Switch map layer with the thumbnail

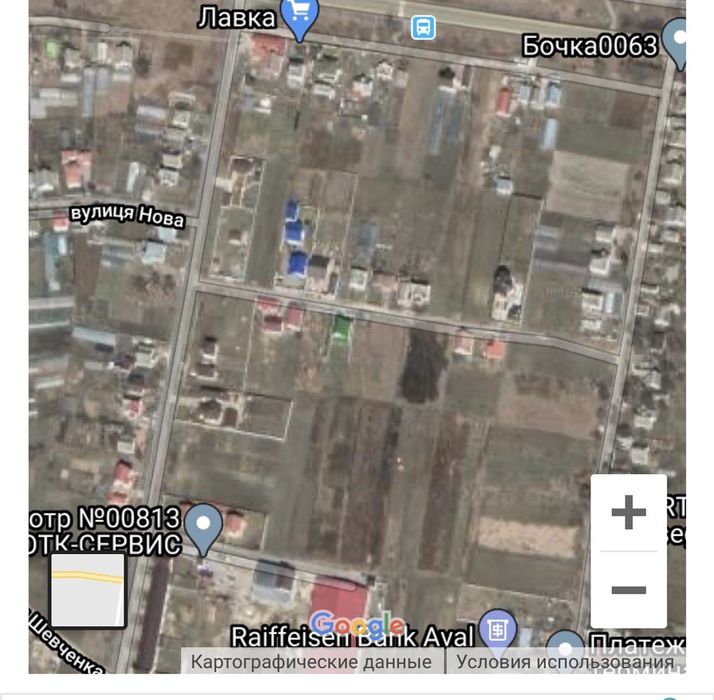point(88,590)
